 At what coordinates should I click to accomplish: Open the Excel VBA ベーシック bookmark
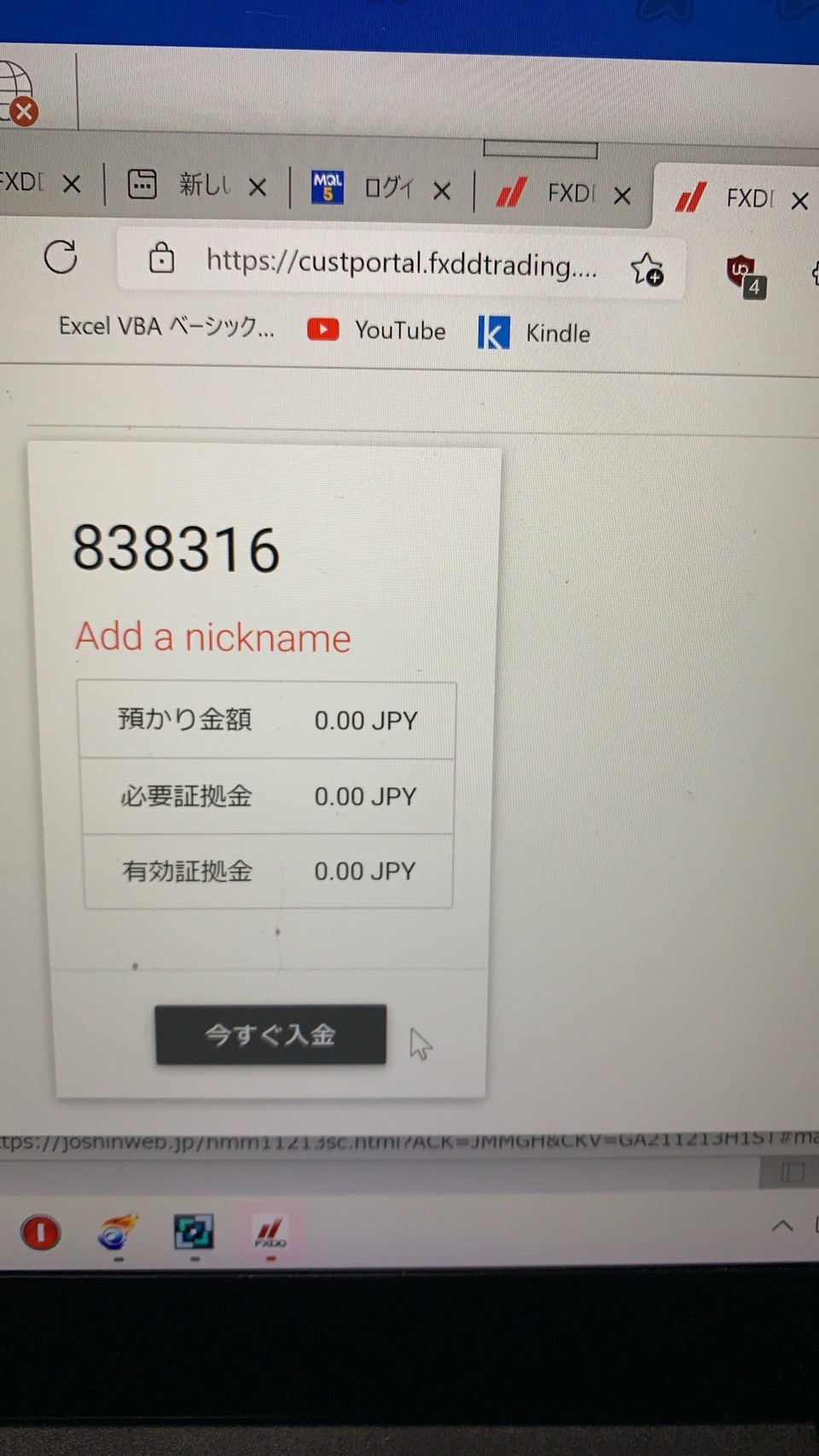[166, 326]
